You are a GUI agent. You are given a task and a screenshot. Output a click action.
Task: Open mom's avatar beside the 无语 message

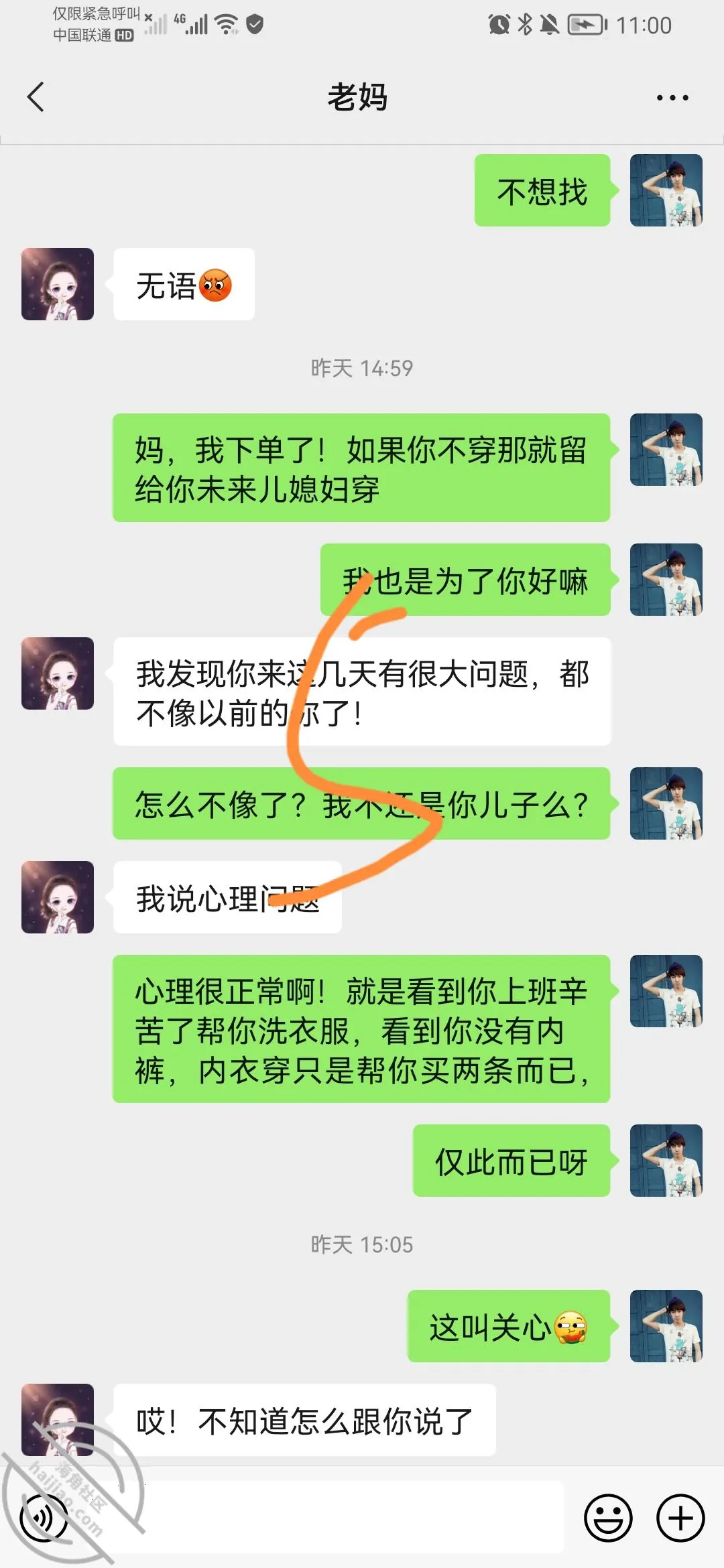(x=58, y=284)
